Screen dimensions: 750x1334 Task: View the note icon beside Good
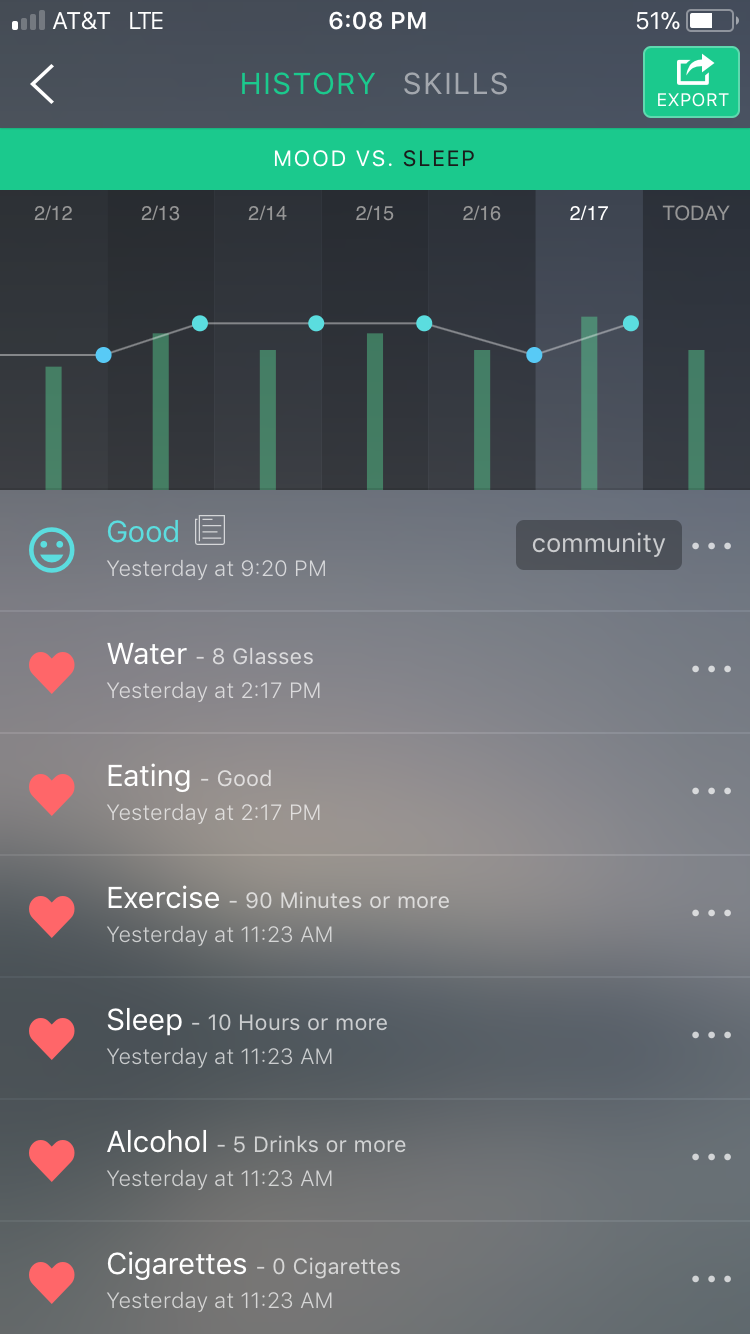210,530
